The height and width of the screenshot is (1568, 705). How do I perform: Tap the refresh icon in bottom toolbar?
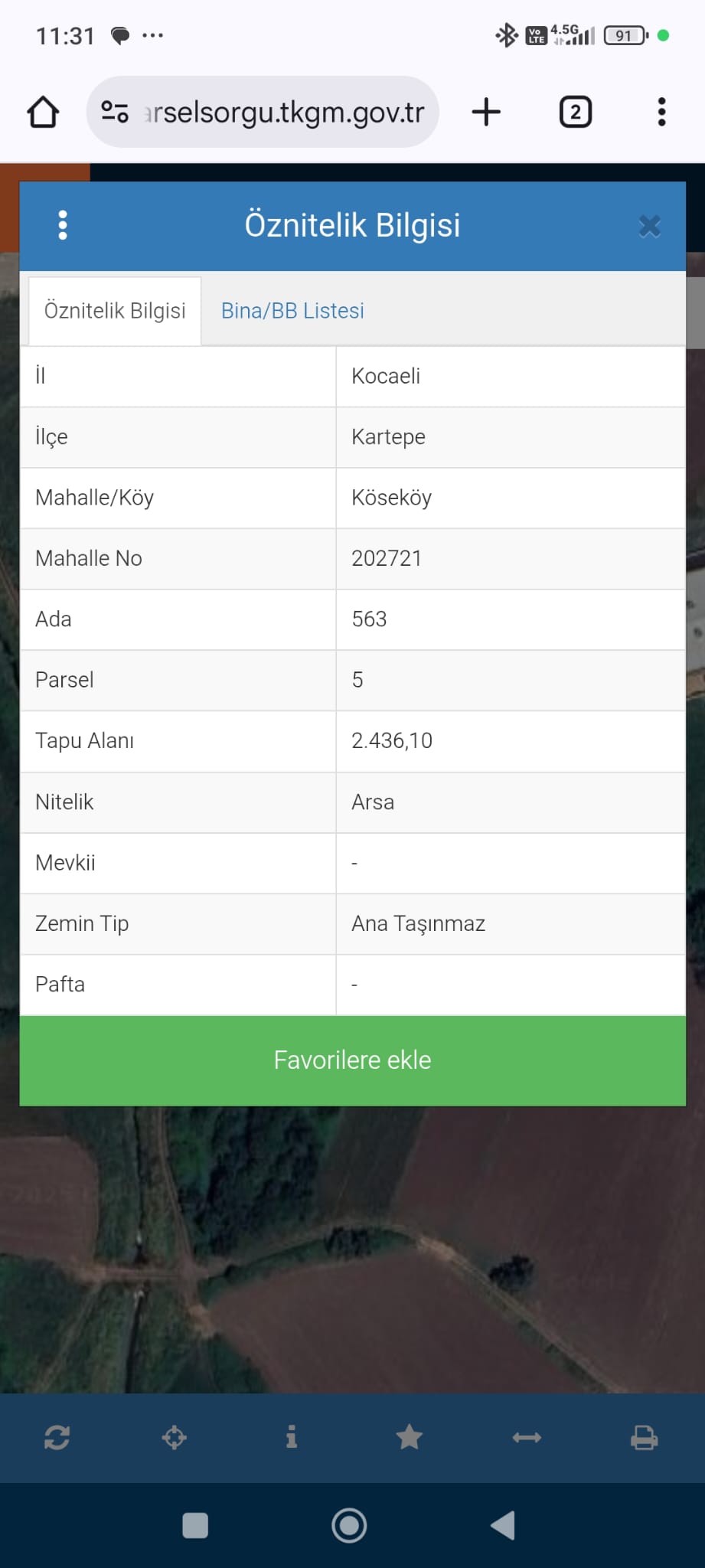[57, 1438]
